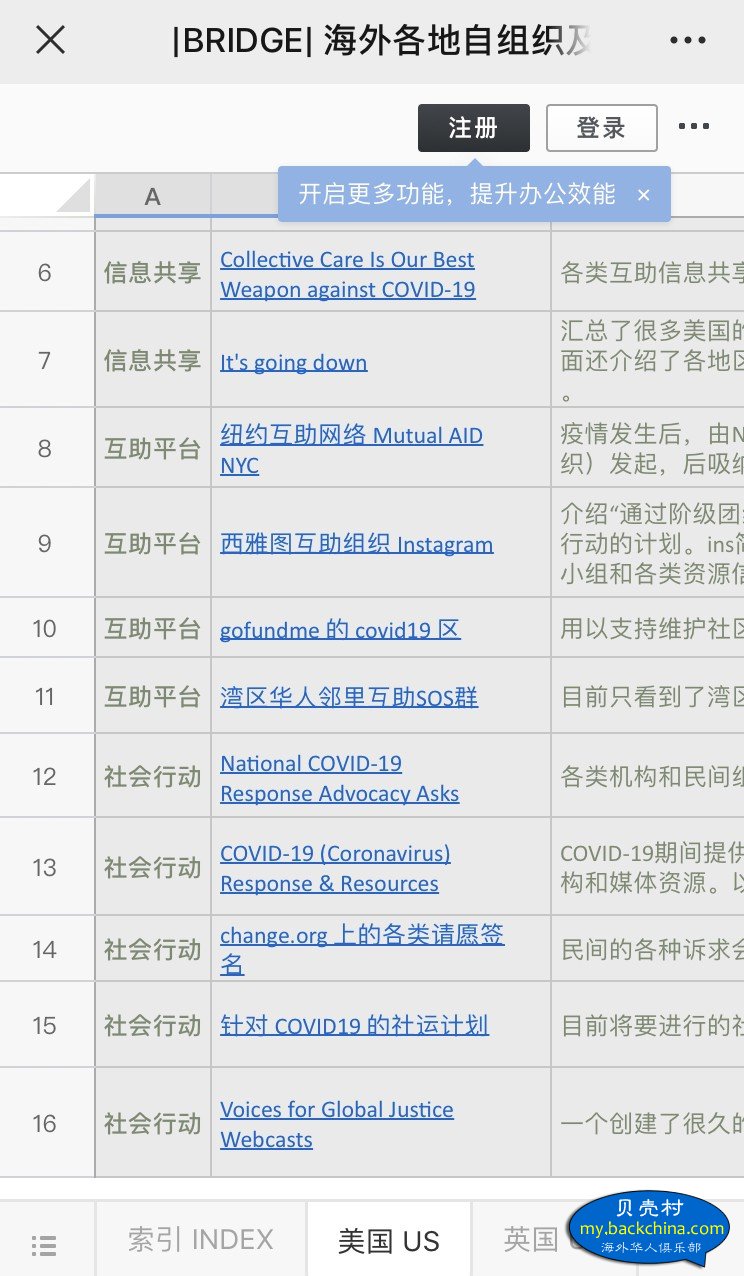
Task: Open the It's going down link
Action: click(x=294, y=362)
